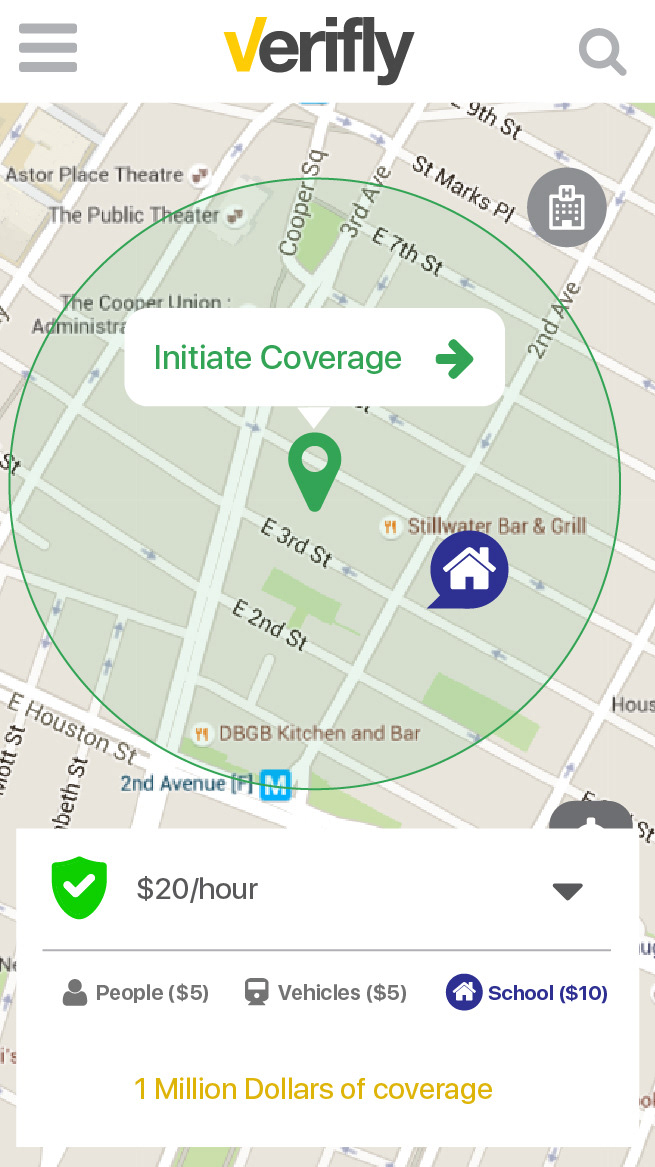The width and height of the screenshot is (655, 1167).
Task: Tap the gray building marker icon
Action: click(x=566, y=208)
